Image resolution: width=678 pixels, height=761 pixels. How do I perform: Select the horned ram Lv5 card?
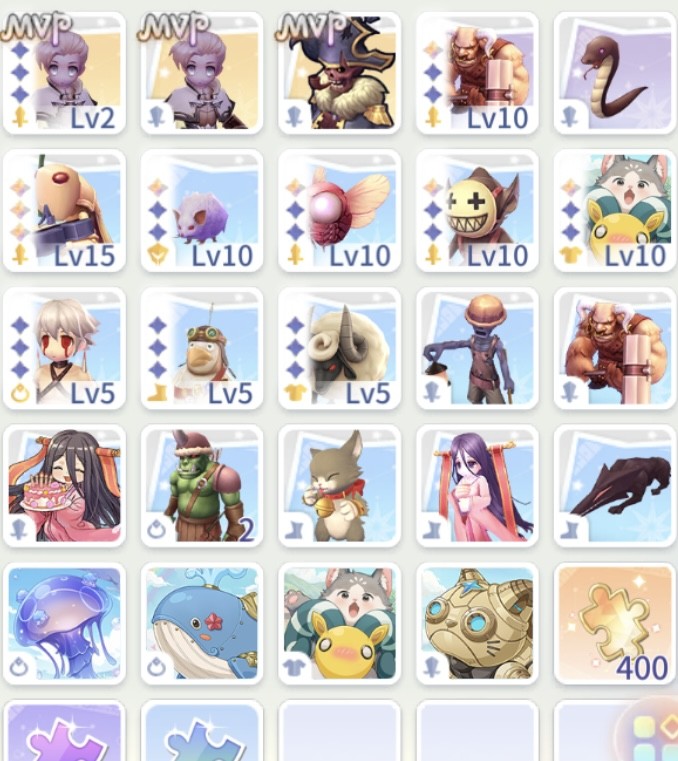pos(340,348)
